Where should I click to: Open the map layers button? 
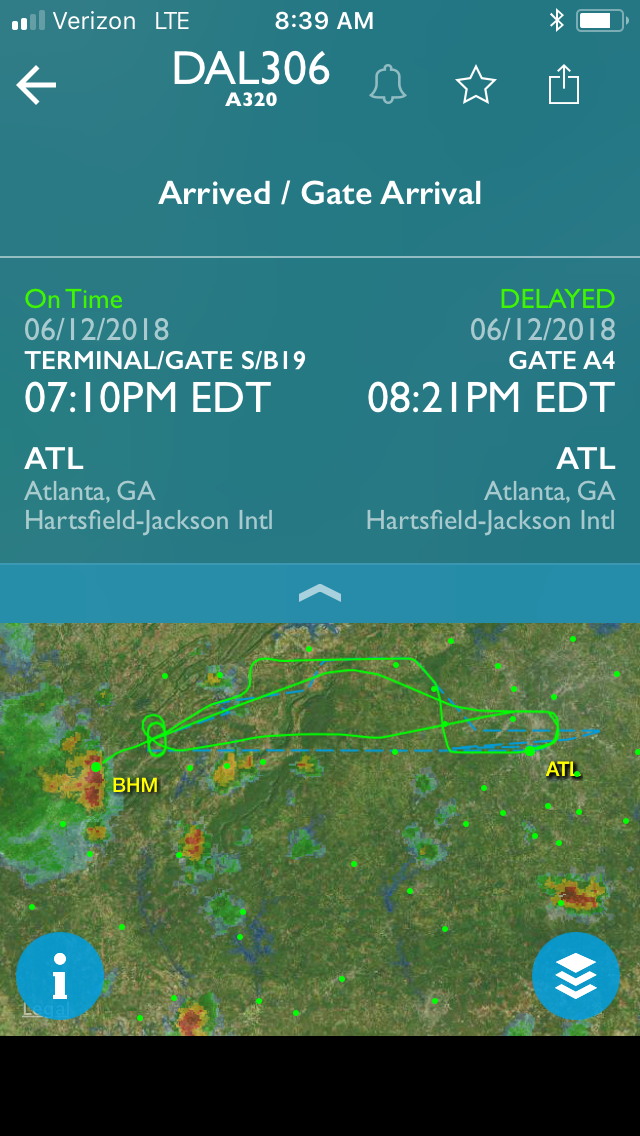tap(576, 976)
